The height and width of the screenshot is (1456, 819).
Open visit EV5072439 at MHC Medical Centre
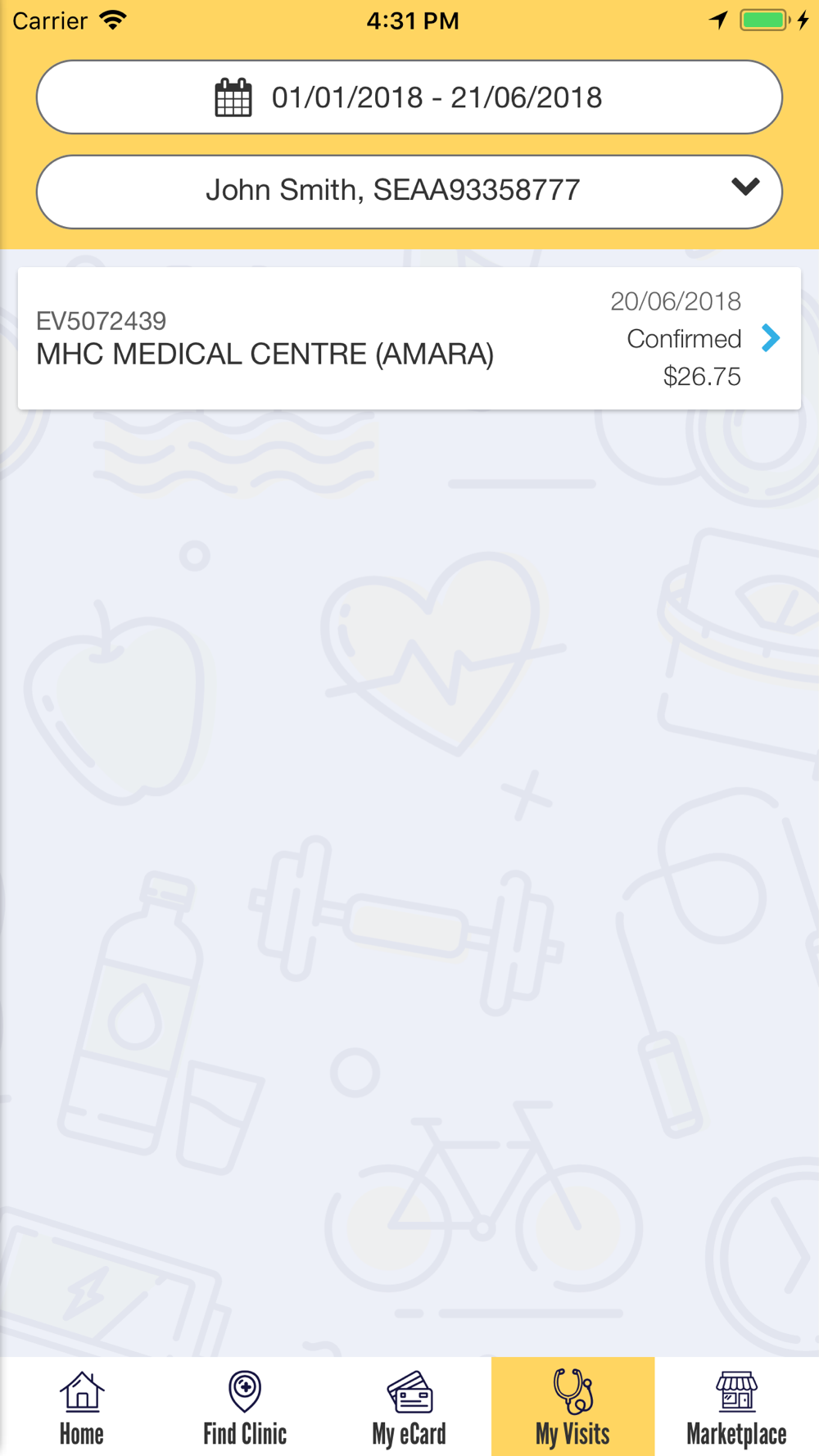[x=409, y=338]
